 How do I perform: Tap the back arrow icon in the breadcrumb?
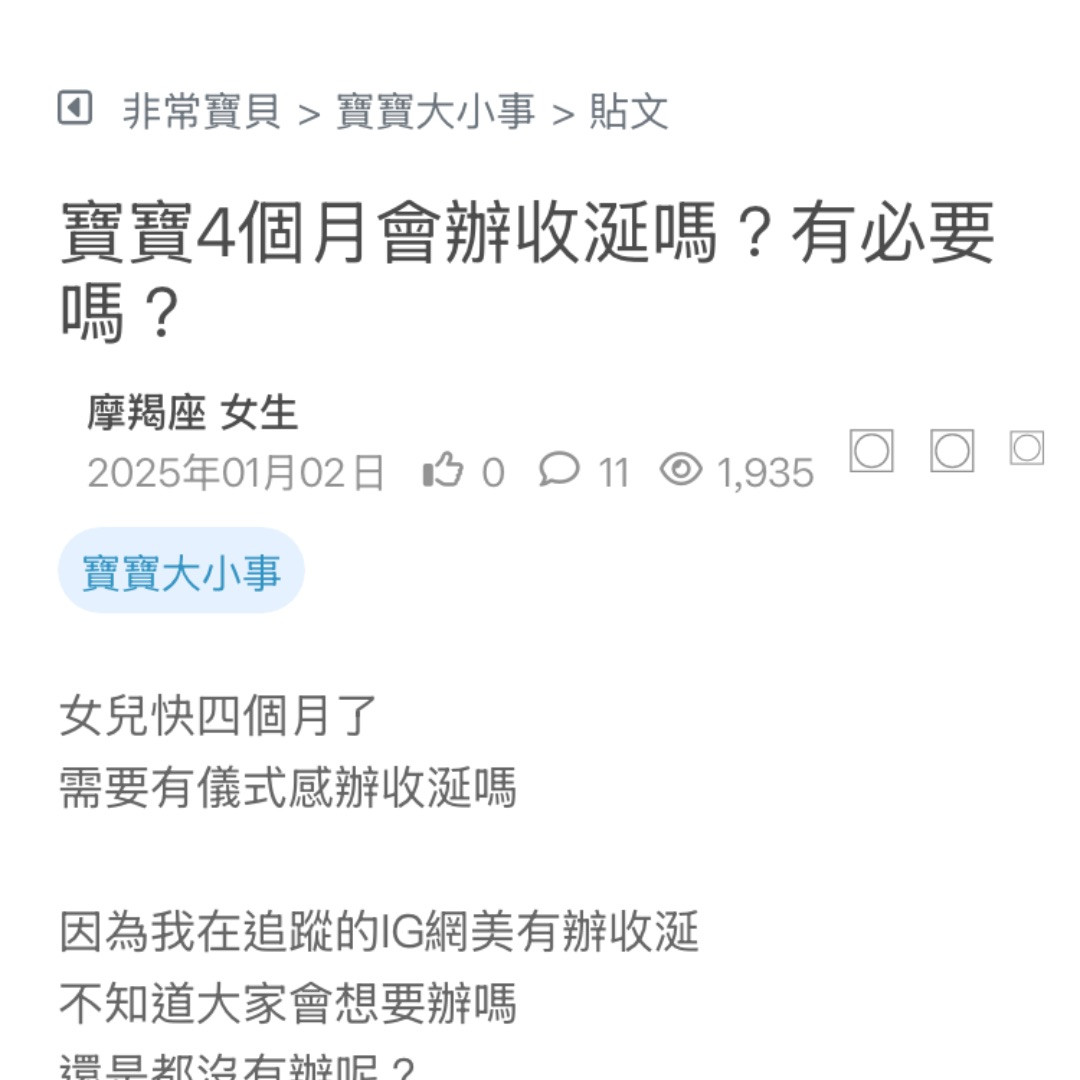point(75,108)
